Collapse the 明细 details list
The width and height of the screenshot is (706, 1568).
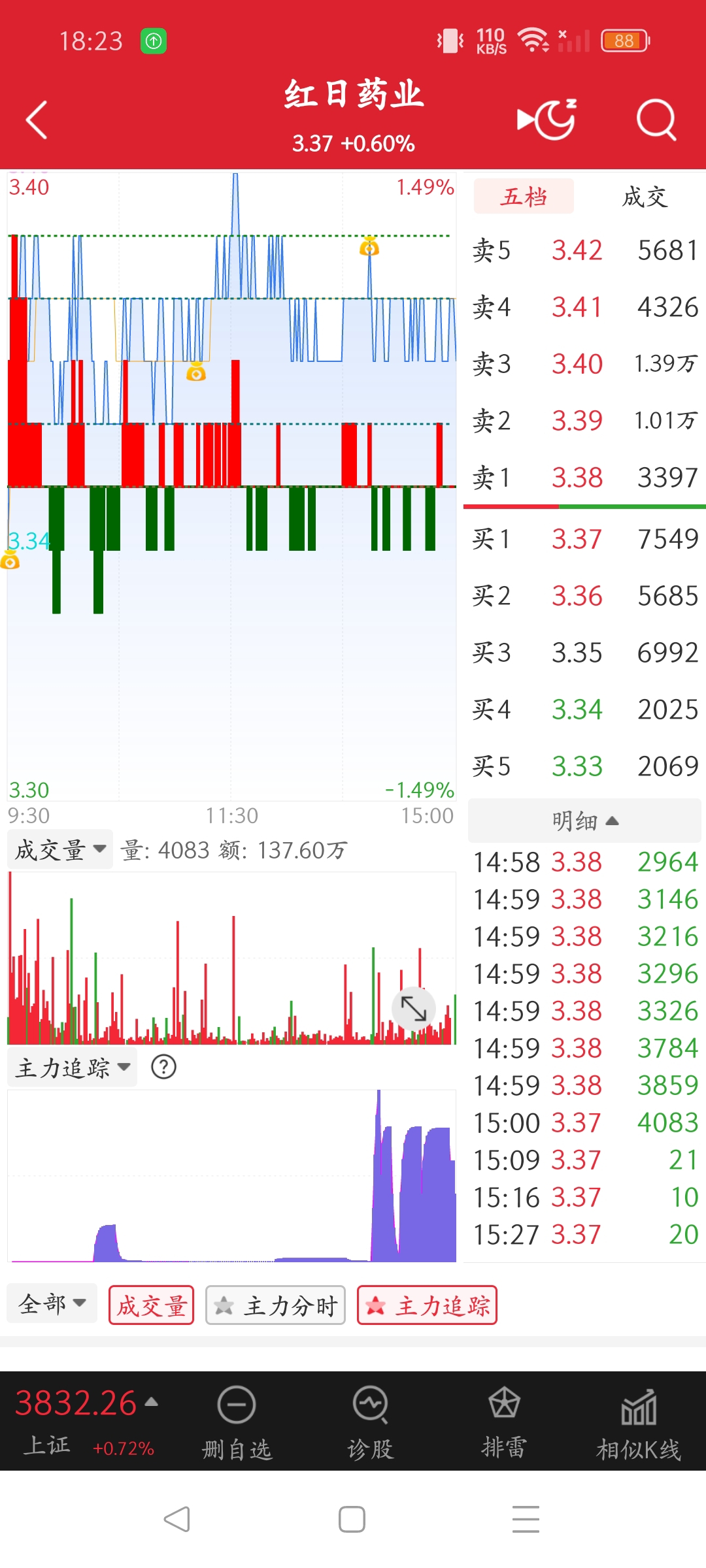(585, 821)
